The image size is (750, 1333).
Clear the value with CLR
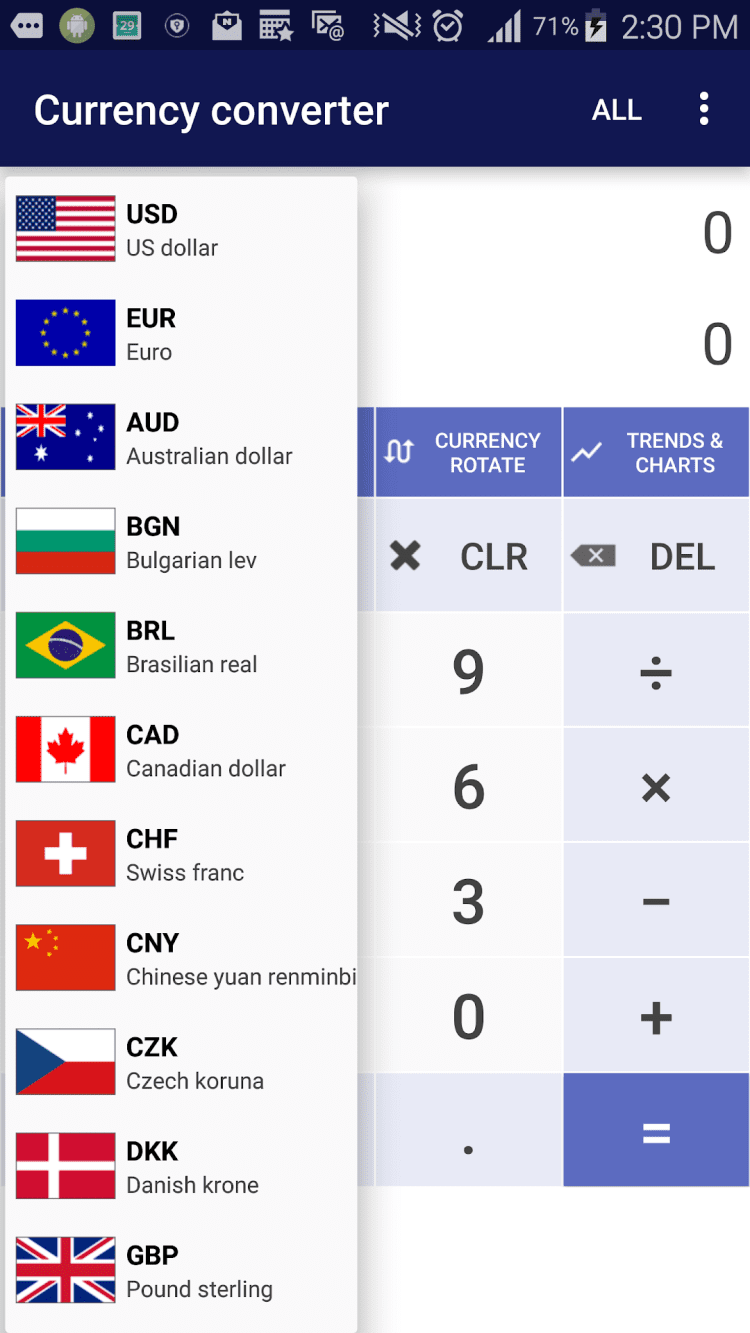pyautogui.click(x=468, y=556)
